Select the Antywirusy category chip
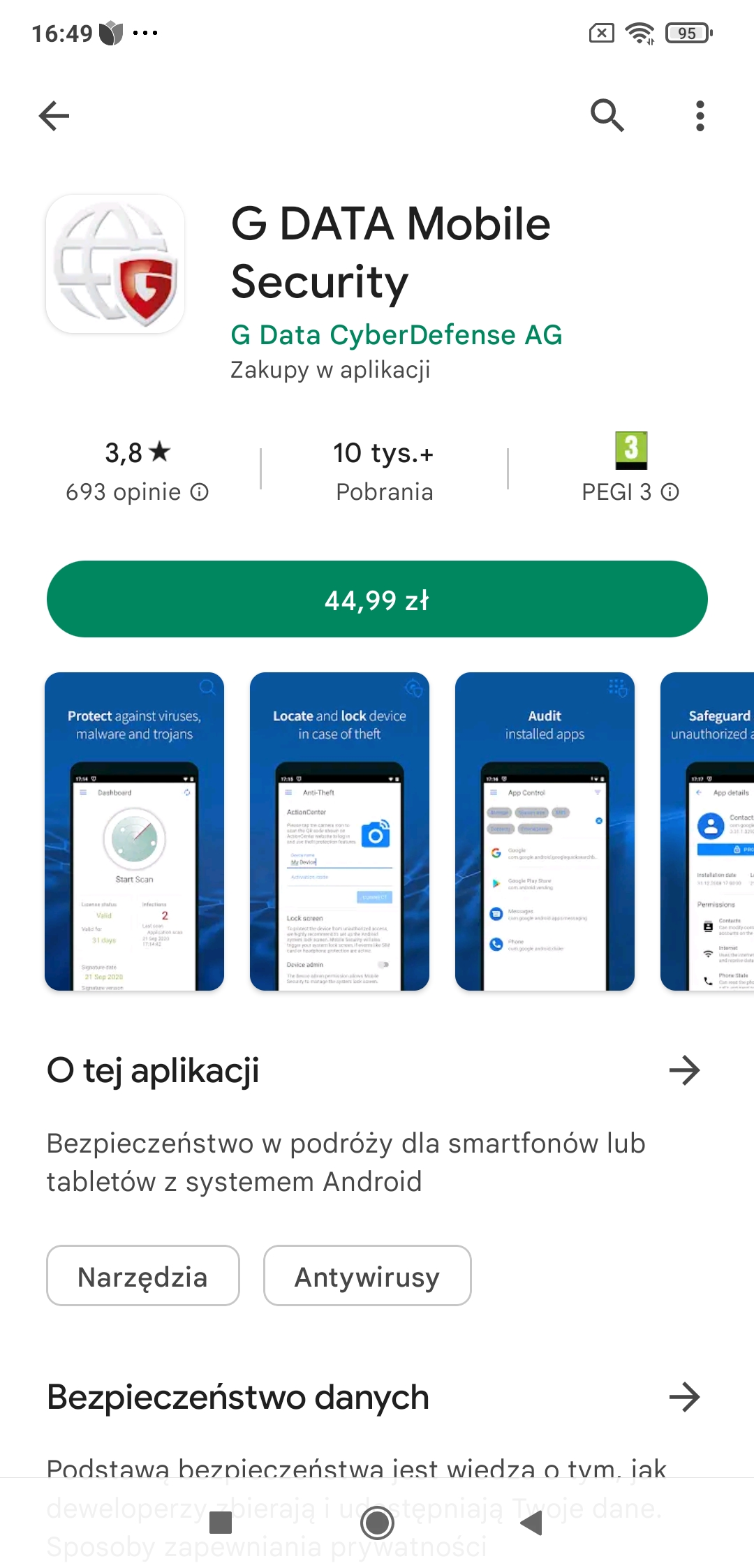This screenshot has height=1568, width=754. [x=367, y=1276]
